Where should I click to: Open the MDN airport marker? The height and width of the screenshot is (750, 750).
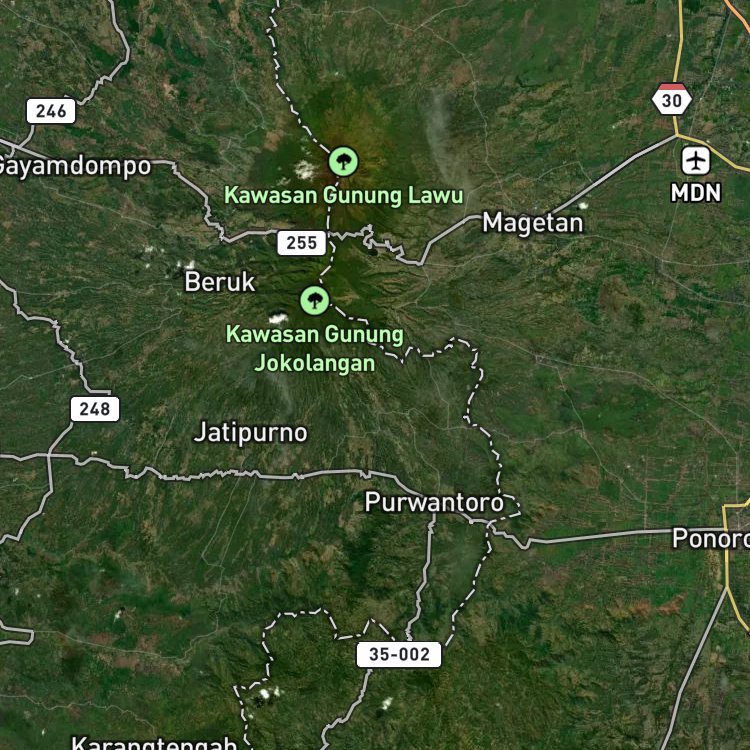(695, 161)
